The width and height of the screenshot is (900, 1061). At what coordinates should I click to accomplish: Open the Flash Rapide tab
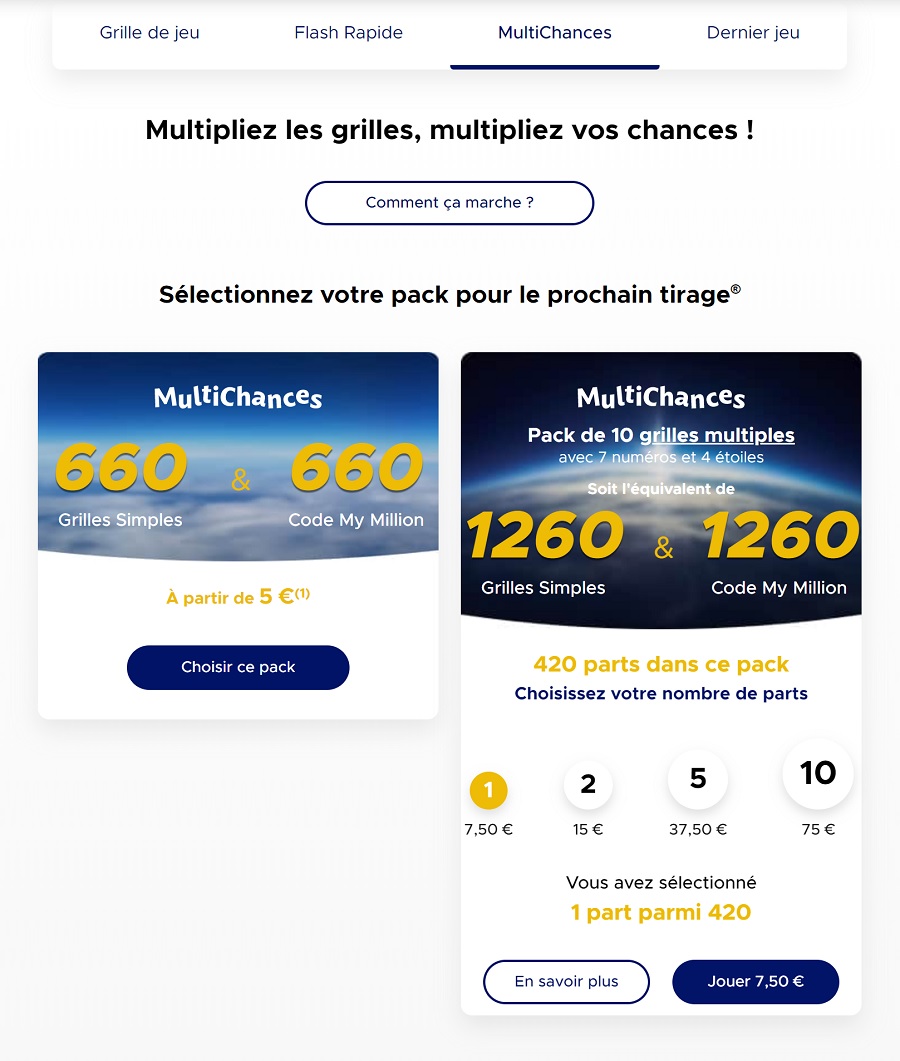[x=348, y=33]
